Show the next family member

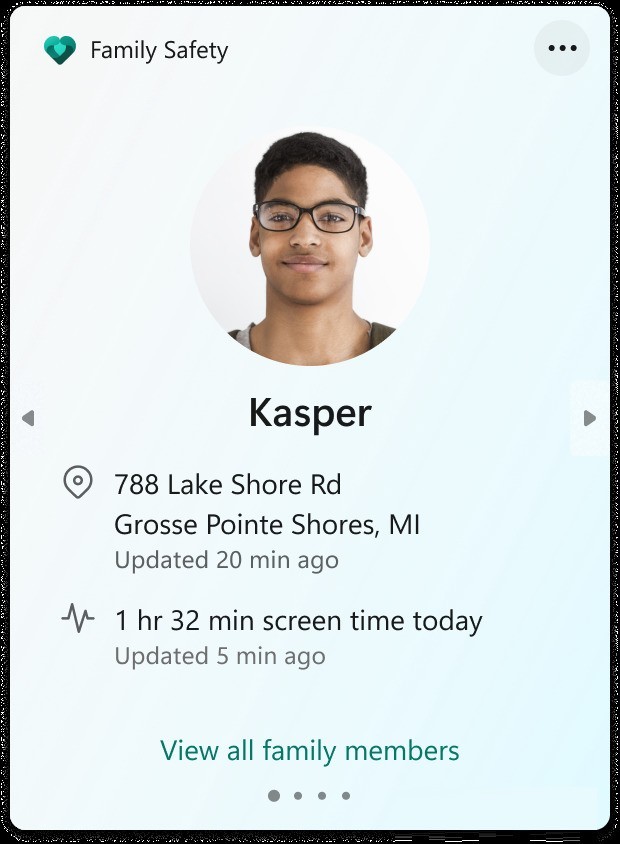590,418
